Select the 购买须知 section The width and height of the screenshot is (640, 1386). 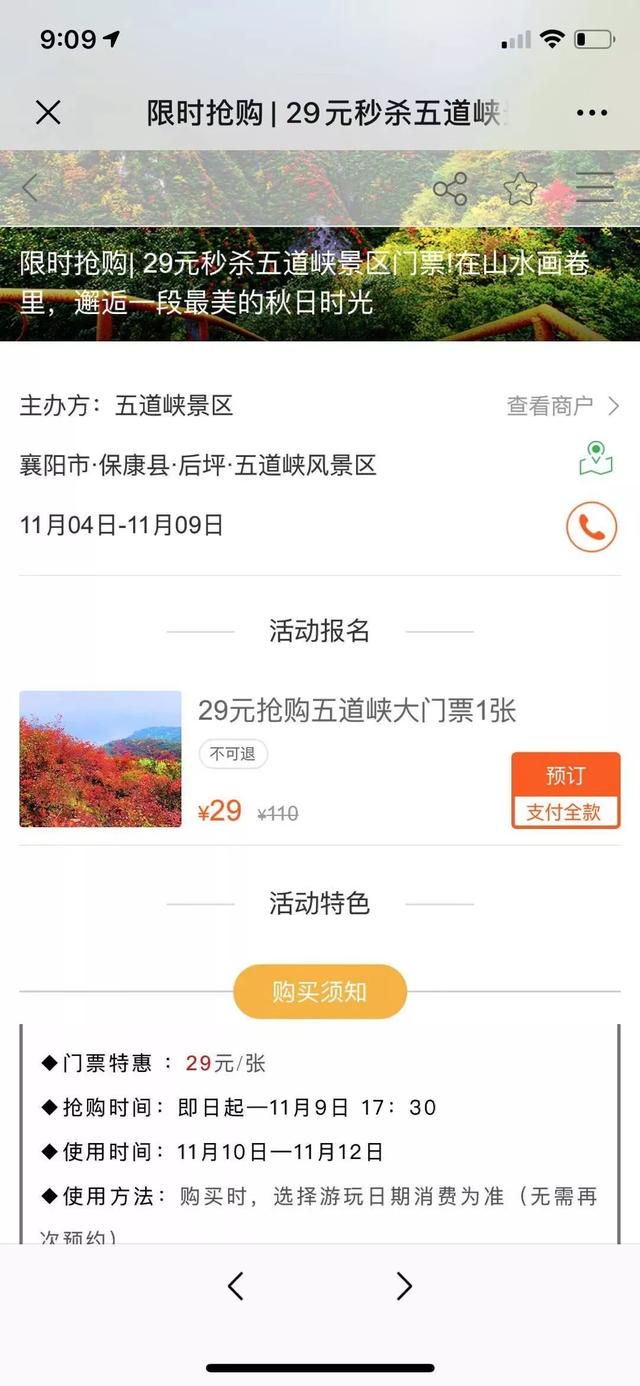pyautogui.click(x=320, y=991)
